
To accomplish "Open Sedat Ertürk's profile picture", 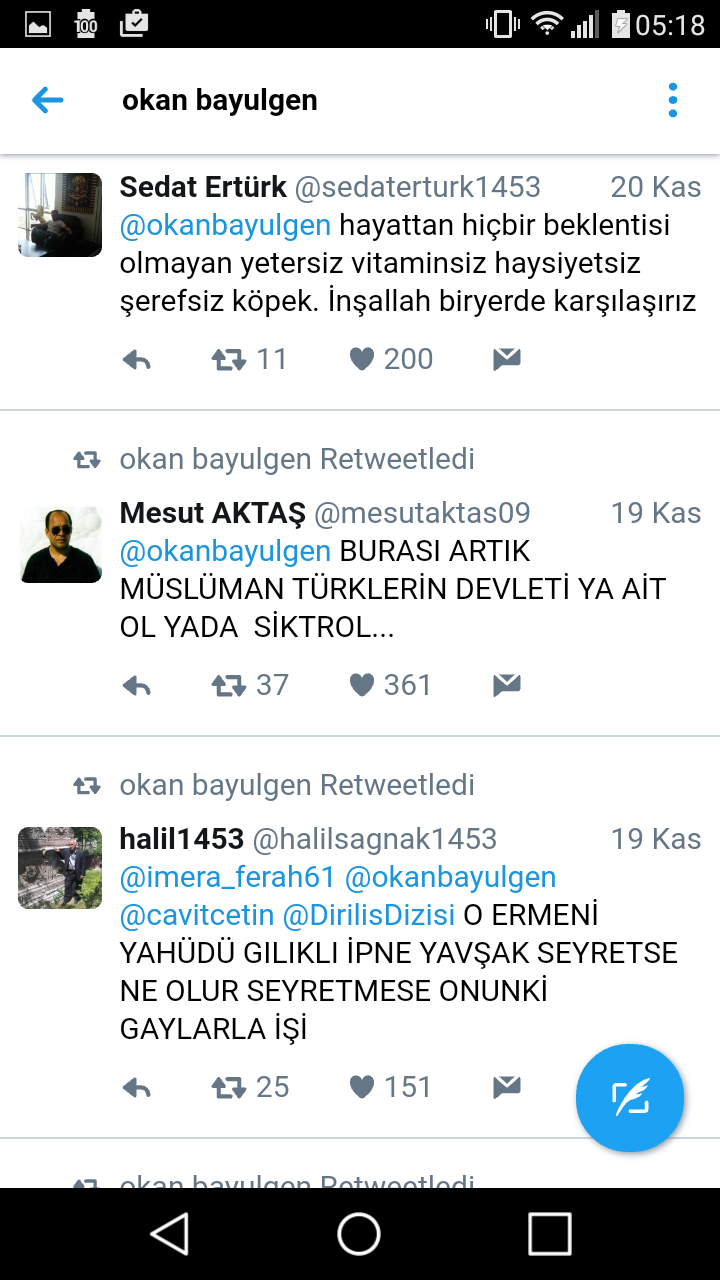I will (x=60, y=215).
